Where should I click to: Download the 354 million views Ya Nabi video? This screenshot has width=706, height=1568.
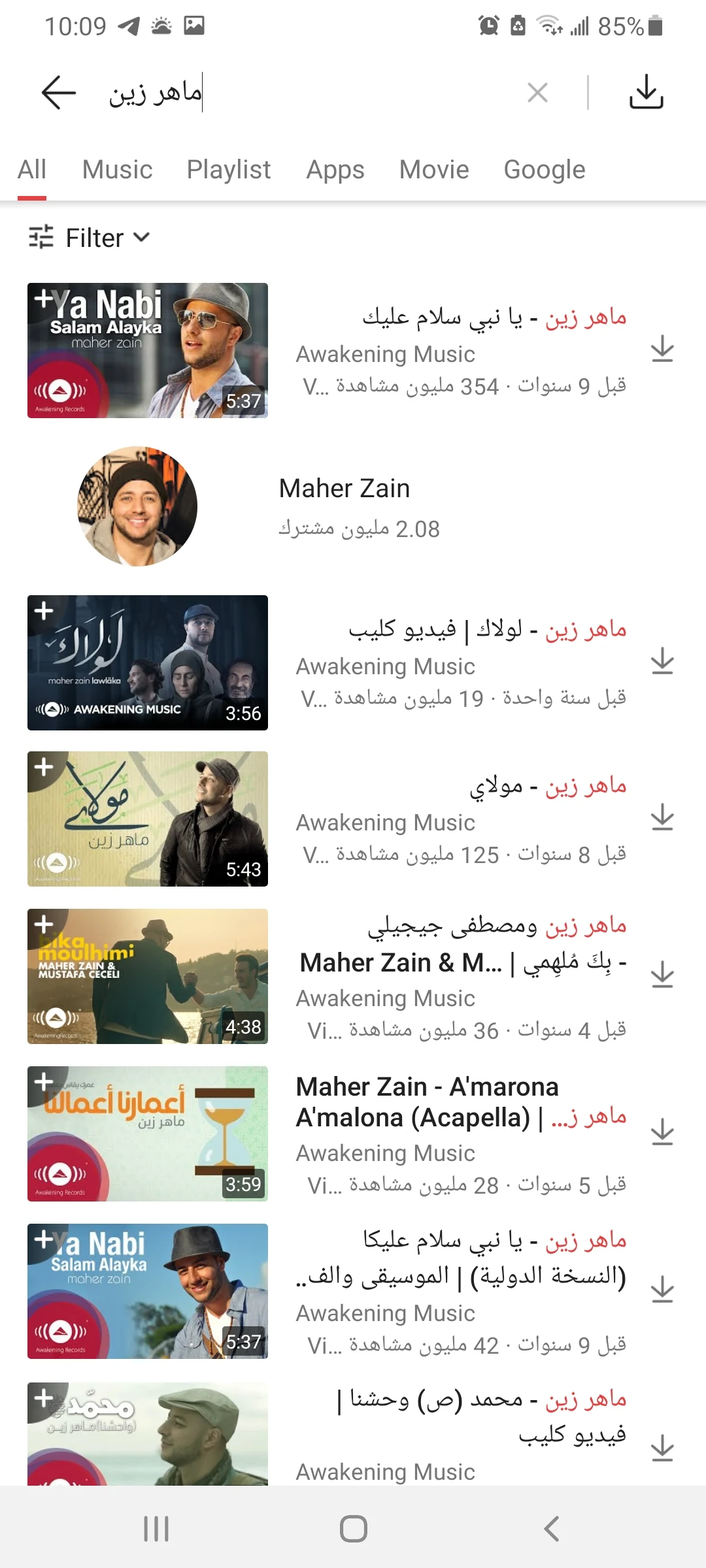662,350
